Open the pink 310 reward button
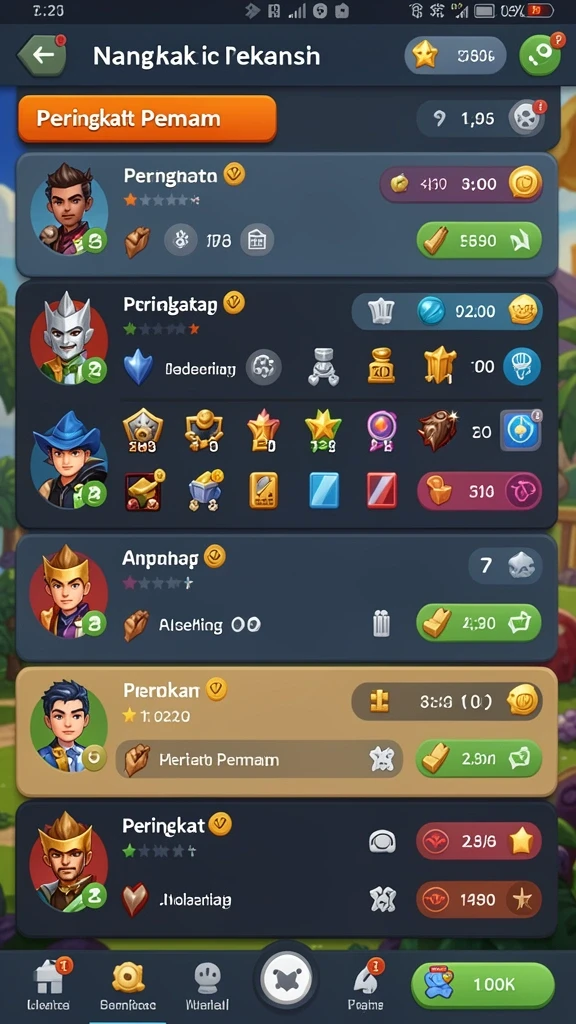Viewport: 576px width, 1024px height. click(x=479, y=491)
